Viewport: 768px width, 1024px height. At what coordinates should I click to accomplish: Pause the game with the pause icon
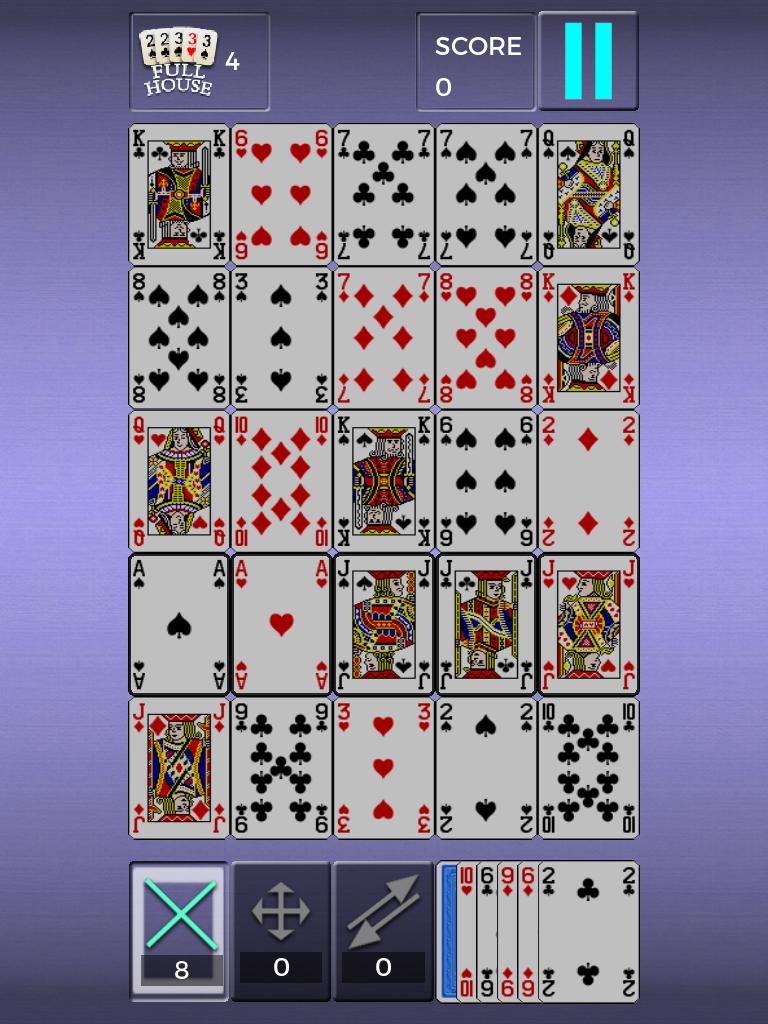(x=588, y=59)
